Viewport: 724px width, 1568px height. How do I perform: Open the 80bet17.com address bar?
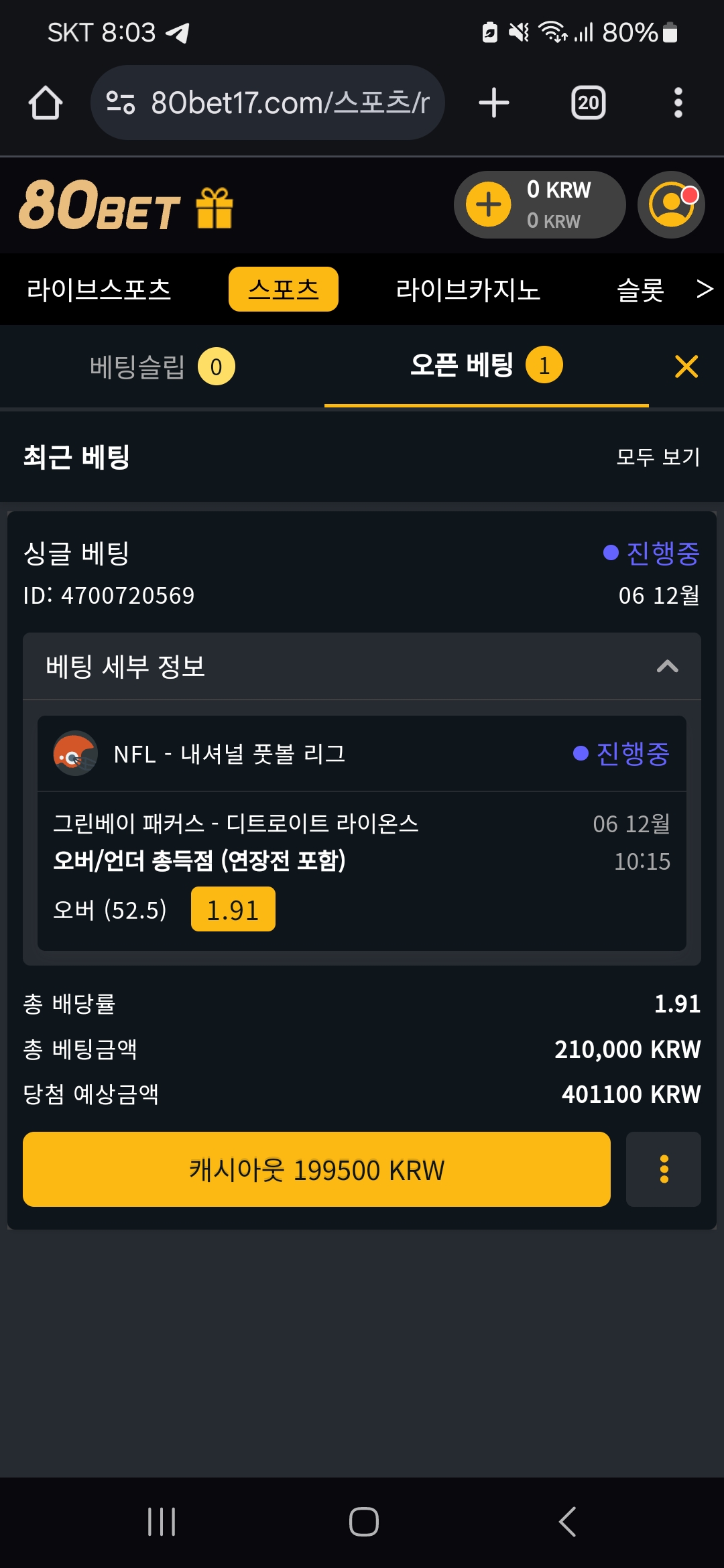tap(267, 103)
